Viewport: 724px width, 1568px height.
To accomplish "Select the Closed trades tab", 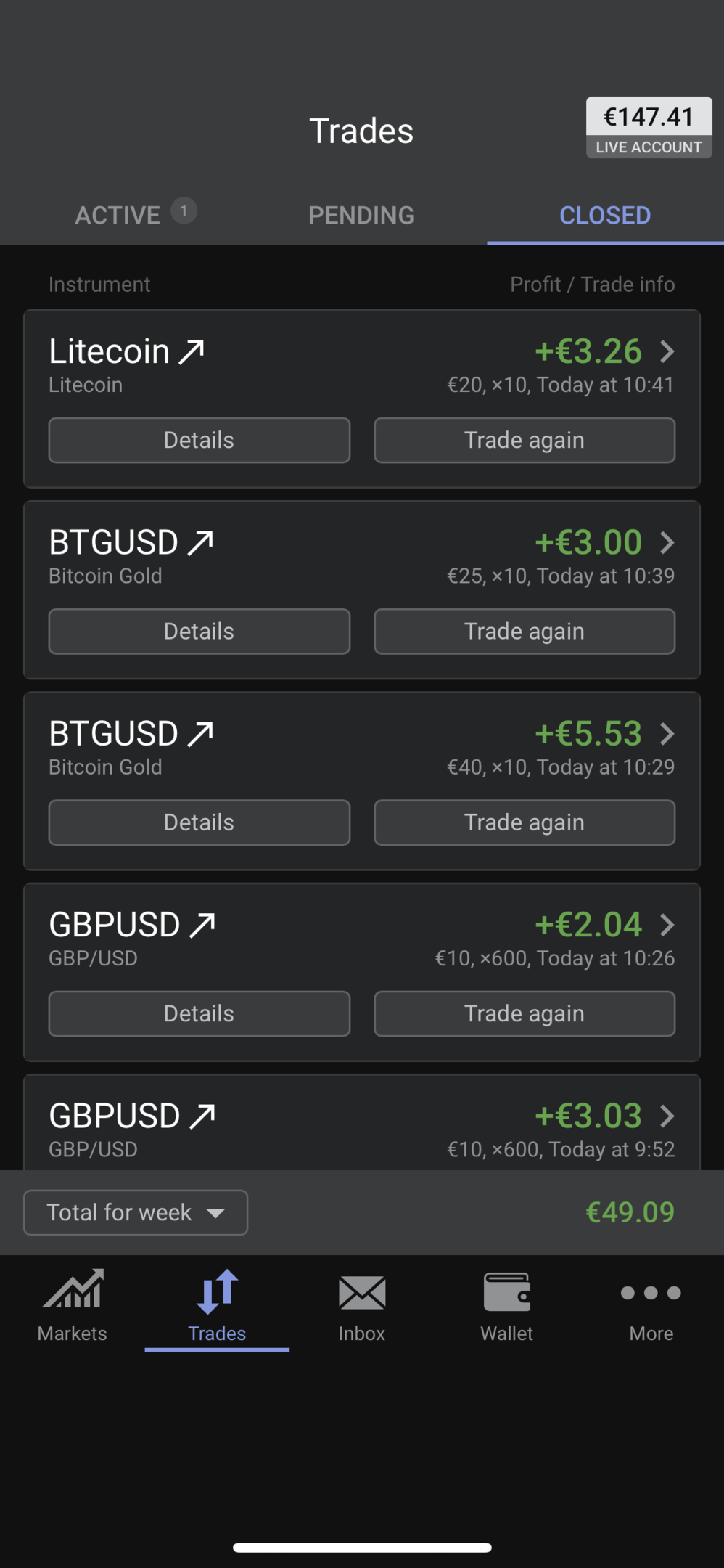I will [x=605, y=215].
